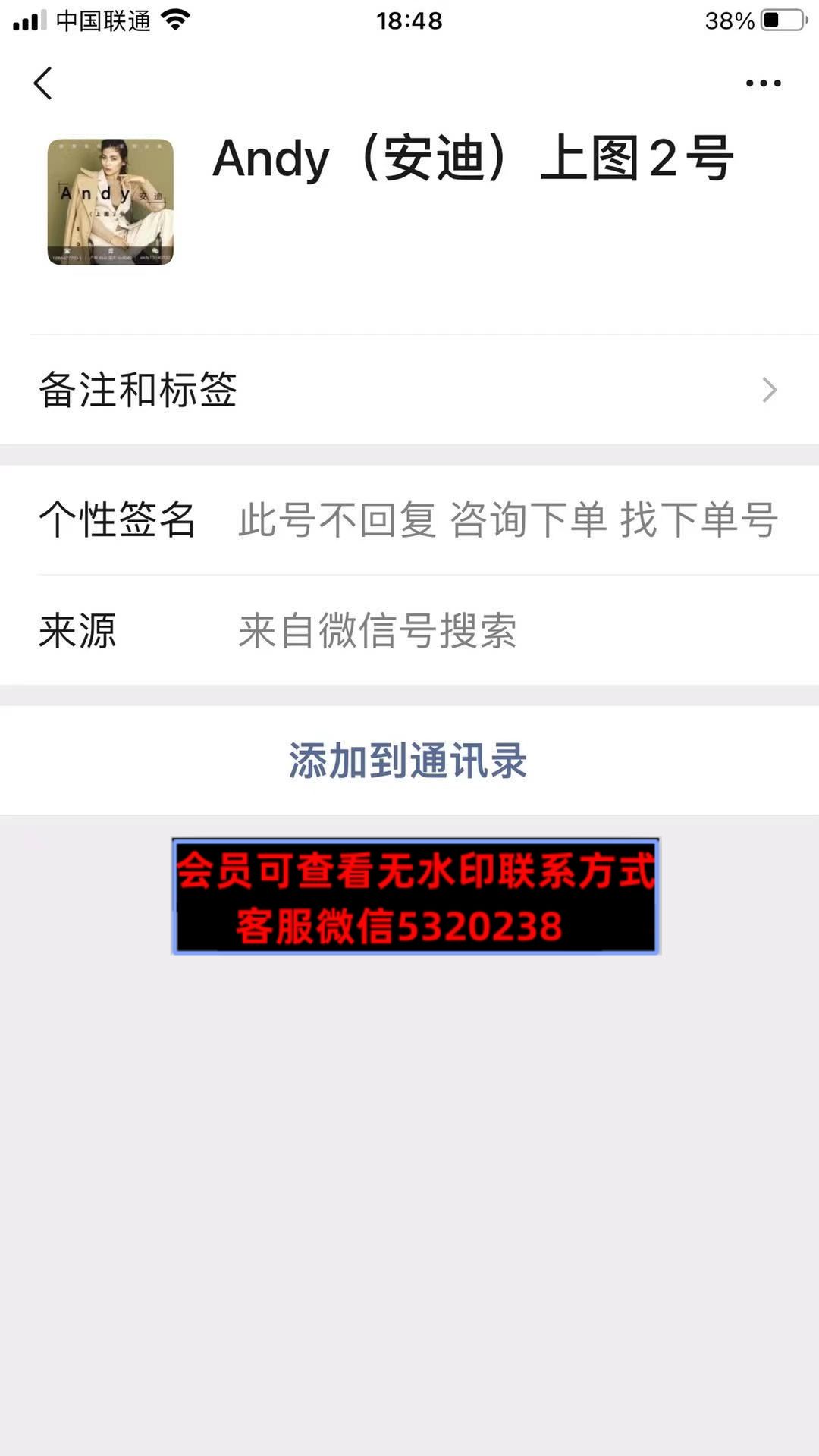Tap 添加到通讯录 to add contact

click(x=408, y=761)
